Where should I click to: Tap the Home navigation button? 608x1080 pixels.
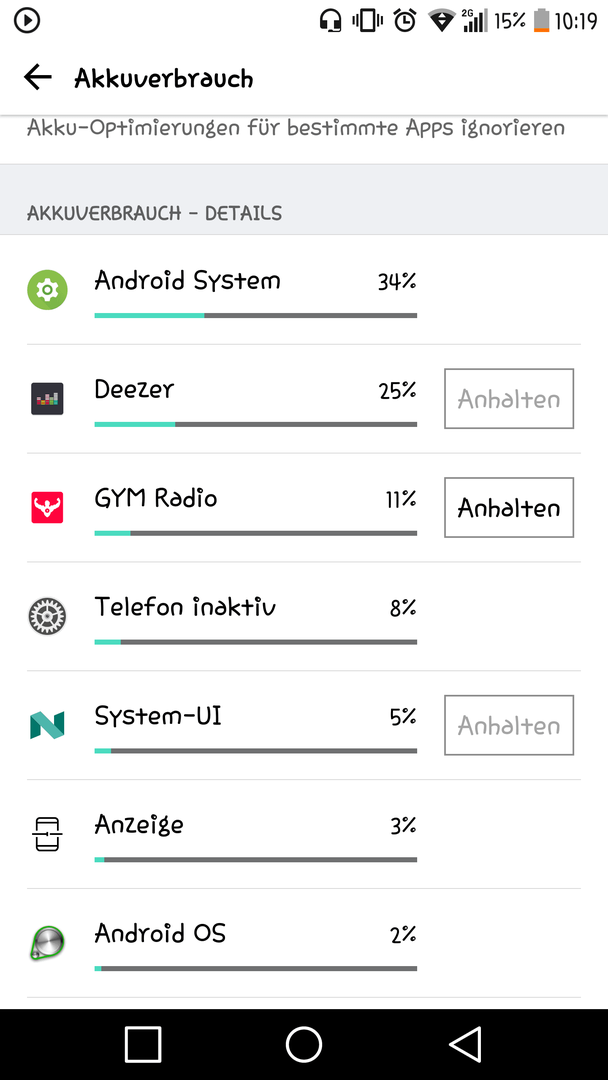click(x=304, y=1044)
